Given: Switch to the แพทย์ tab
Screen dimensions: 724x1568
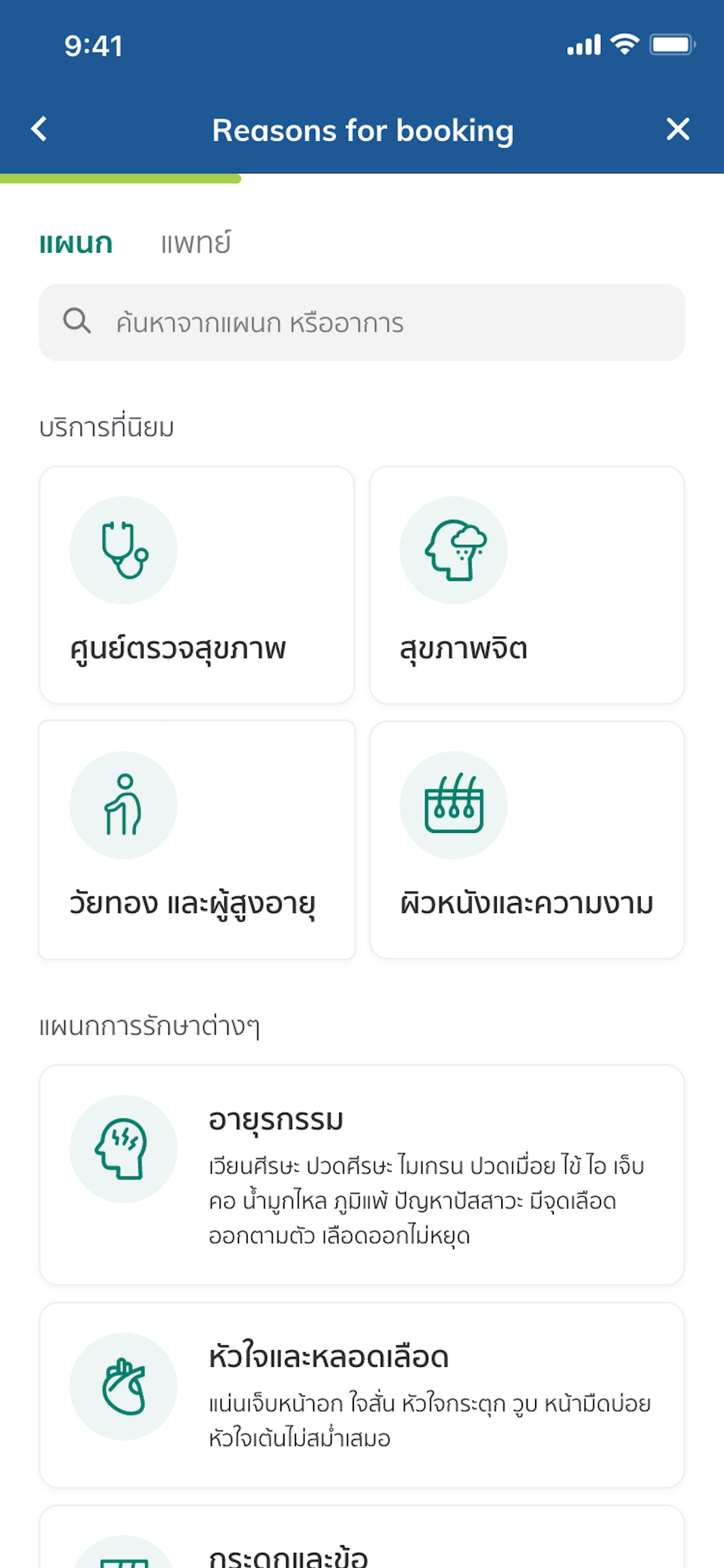Looking at the screenshot, I should (x=196, y=243).
